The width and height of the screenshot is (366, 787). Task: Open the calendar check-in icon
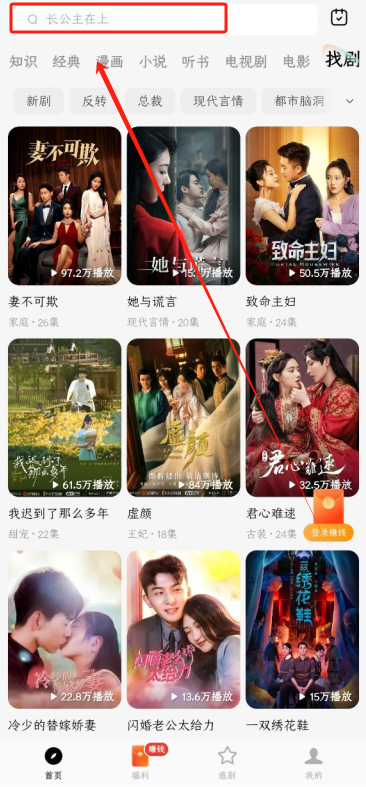coord(339,18)
